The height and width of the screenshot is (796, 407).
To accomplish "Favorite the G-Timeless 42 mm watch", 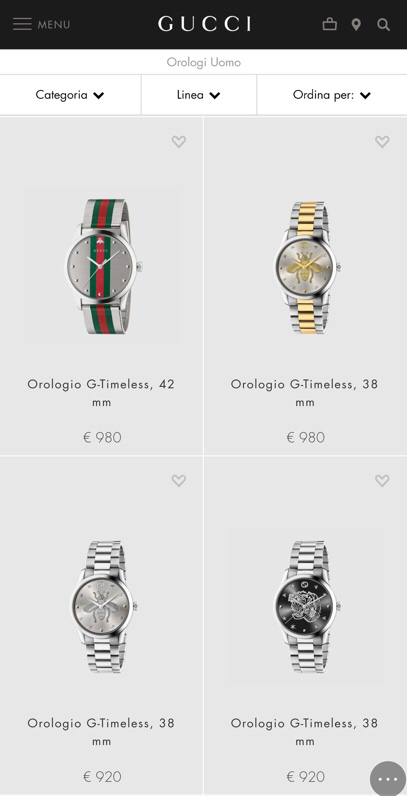I will pyautogui.click(x=179, y=142).
